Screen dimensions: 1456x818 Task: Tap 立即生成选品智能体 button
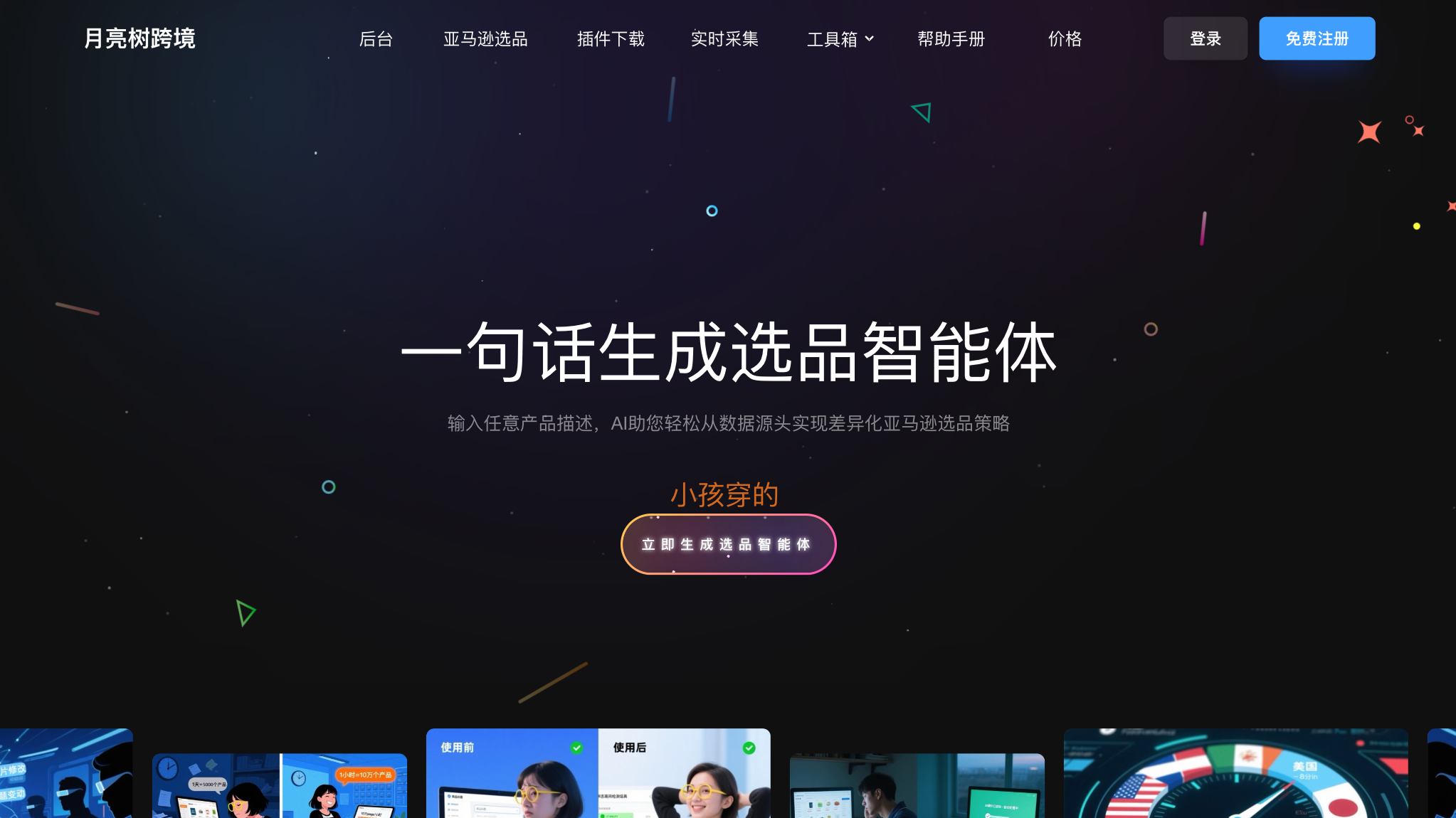tap(728, 544)
